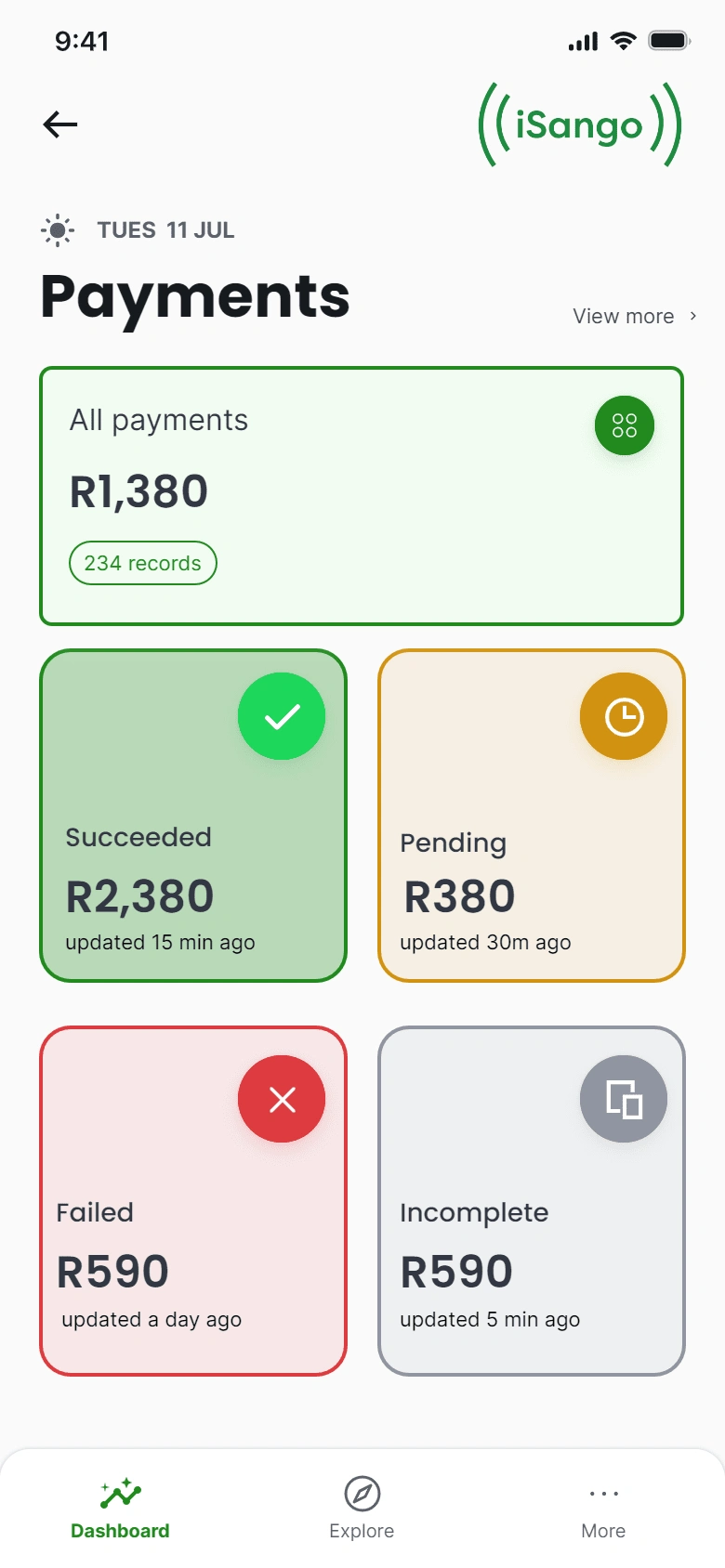Go back using the arrow icon
The height and width of the screenshot is (1568, 725).
(60, 124)
